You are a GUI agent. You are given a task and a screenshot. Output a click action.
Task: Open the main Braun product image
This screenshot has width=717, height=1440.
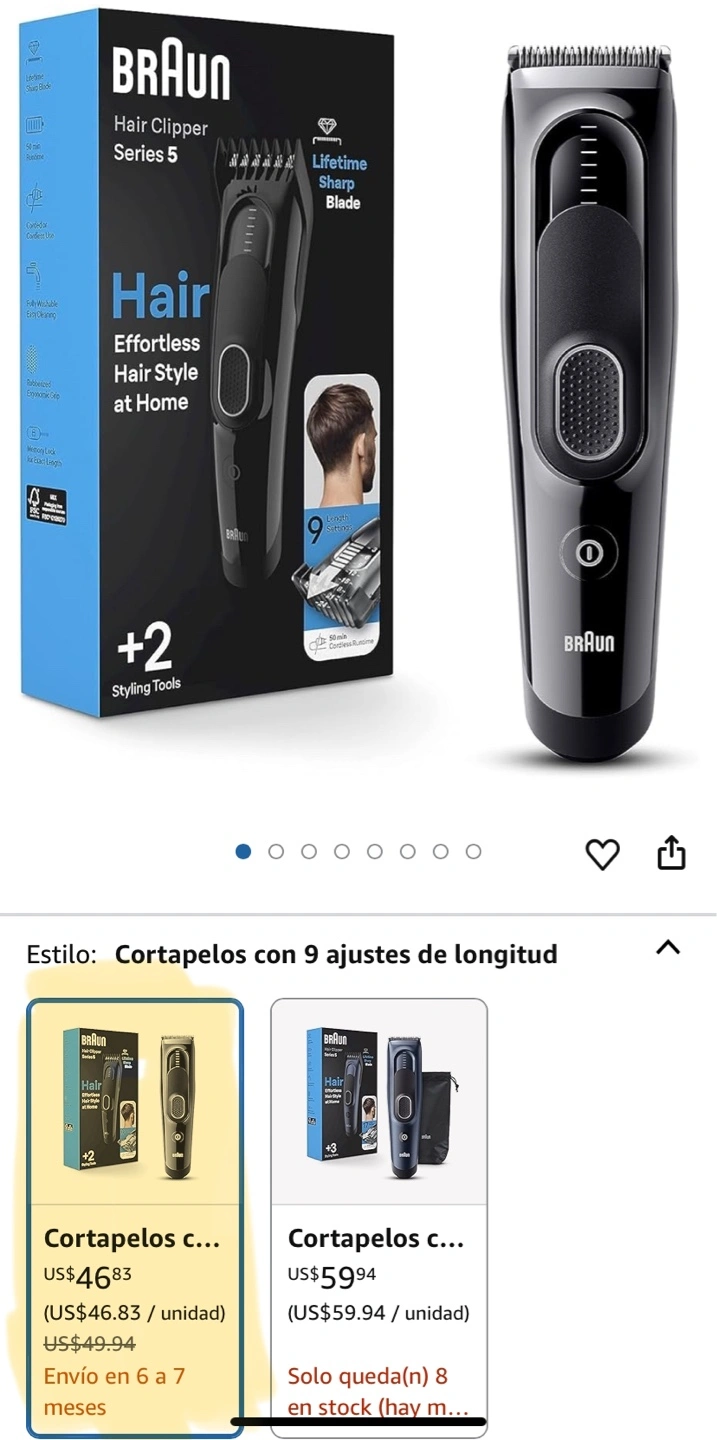point(357,400)
